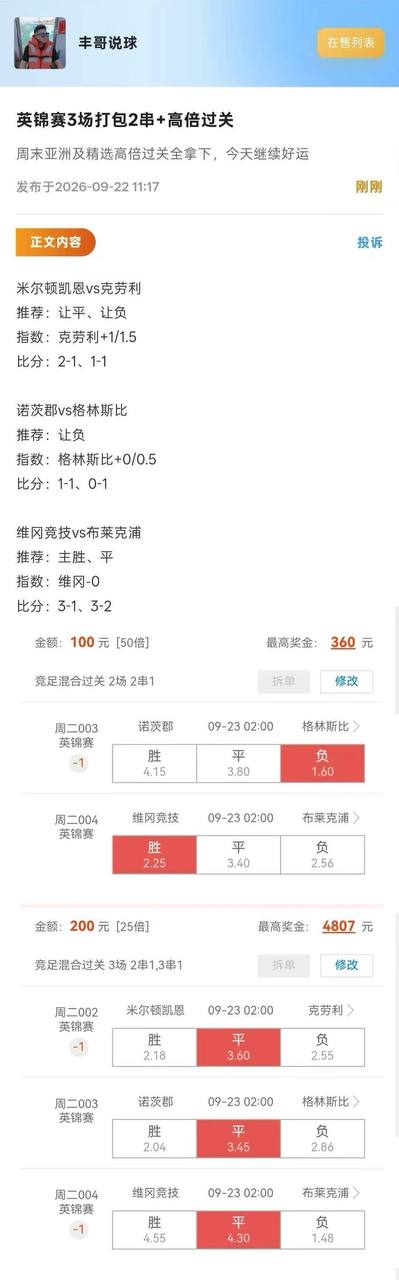
Task: Tap 修改 on the 200元 bet slip
Action: click(x=346, y=965)
